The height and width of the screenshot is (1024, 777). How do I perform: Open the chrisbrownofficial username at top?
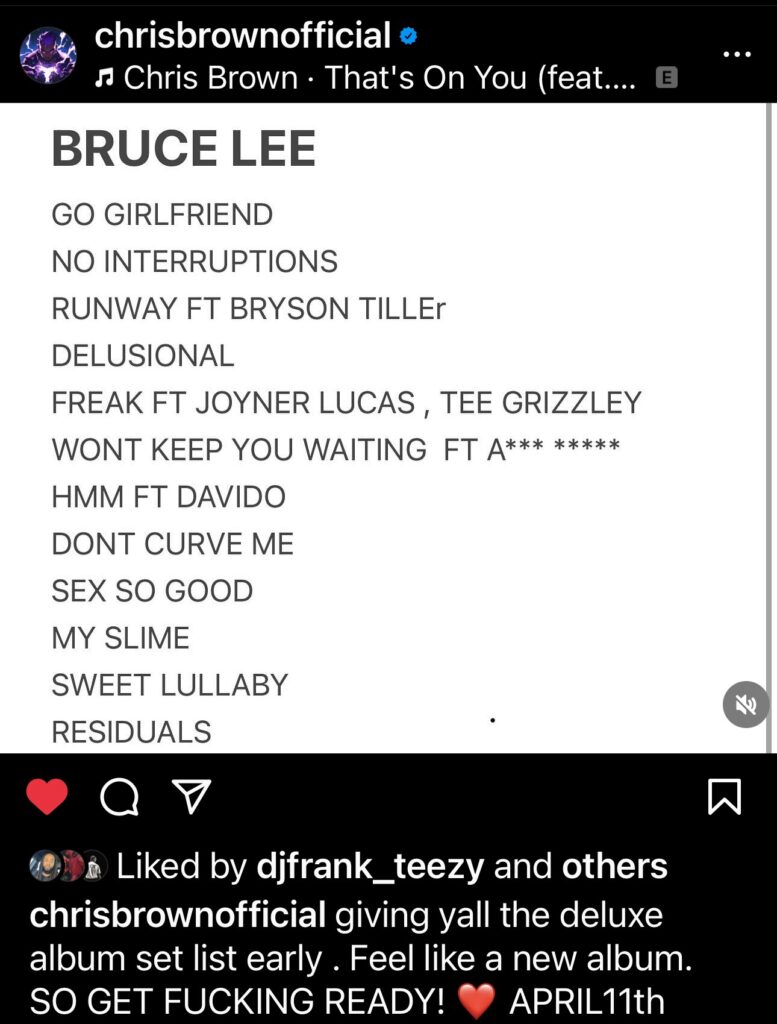pos(242,36)
